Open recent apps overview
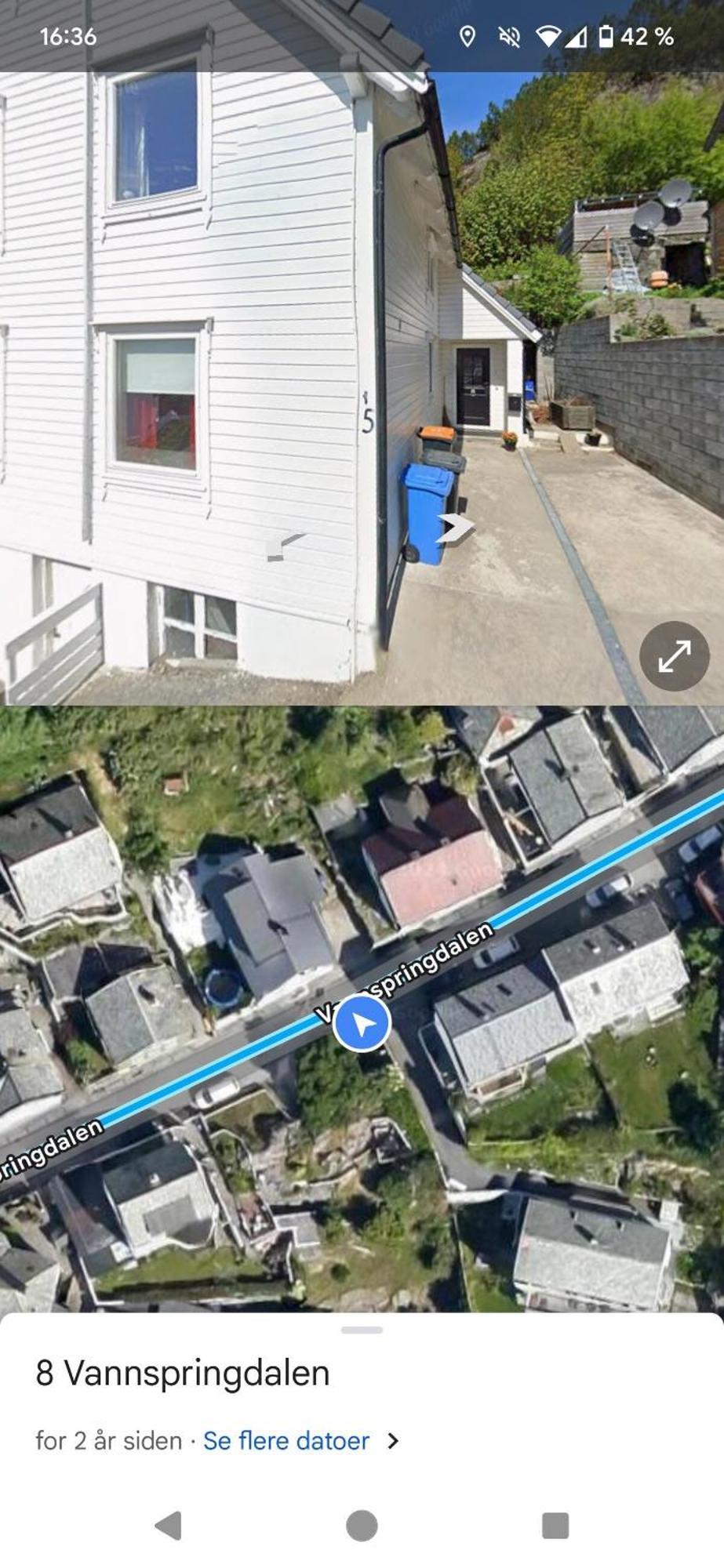The width and height of the screenshot is (724, 1568). [x=555, y=1526]
